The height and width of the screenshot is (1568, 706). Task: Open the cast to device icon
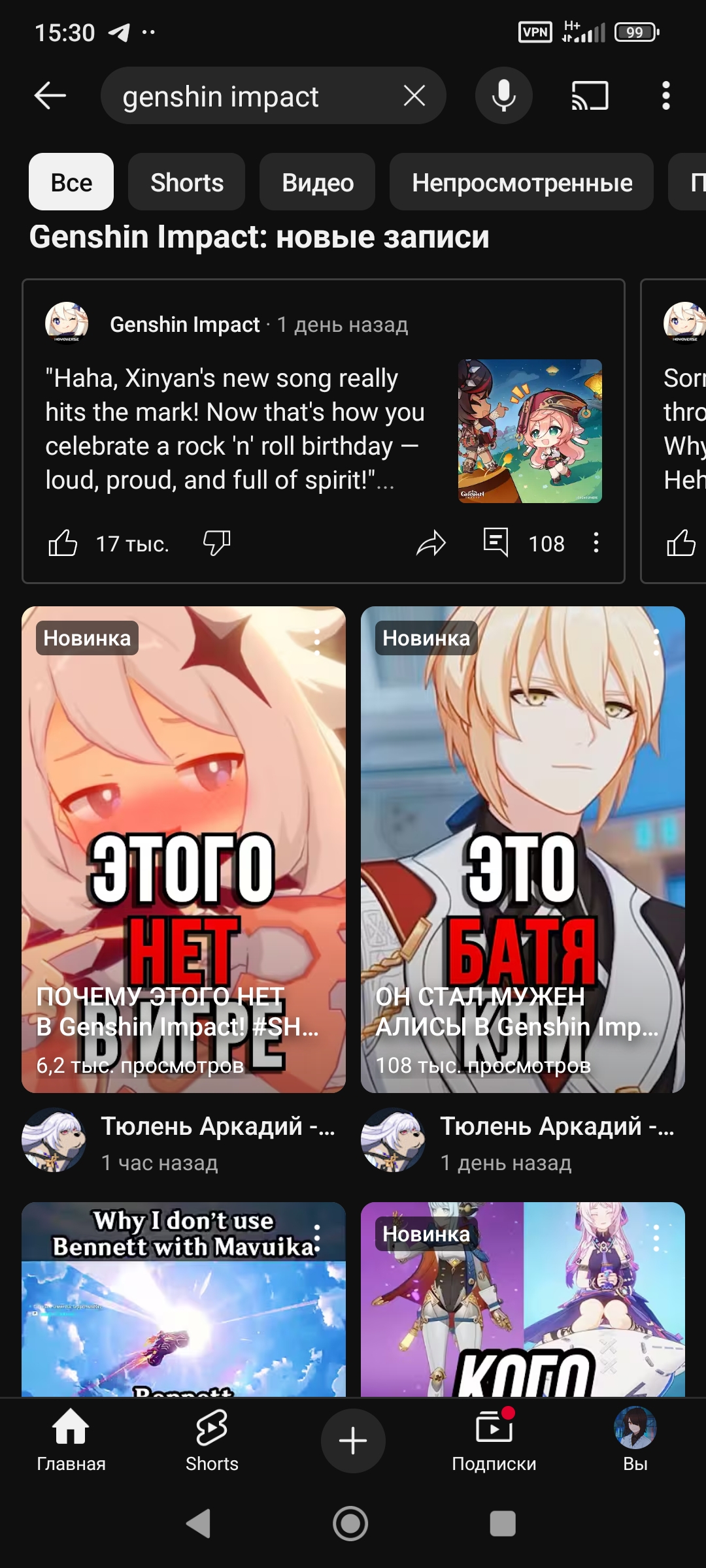590,96
